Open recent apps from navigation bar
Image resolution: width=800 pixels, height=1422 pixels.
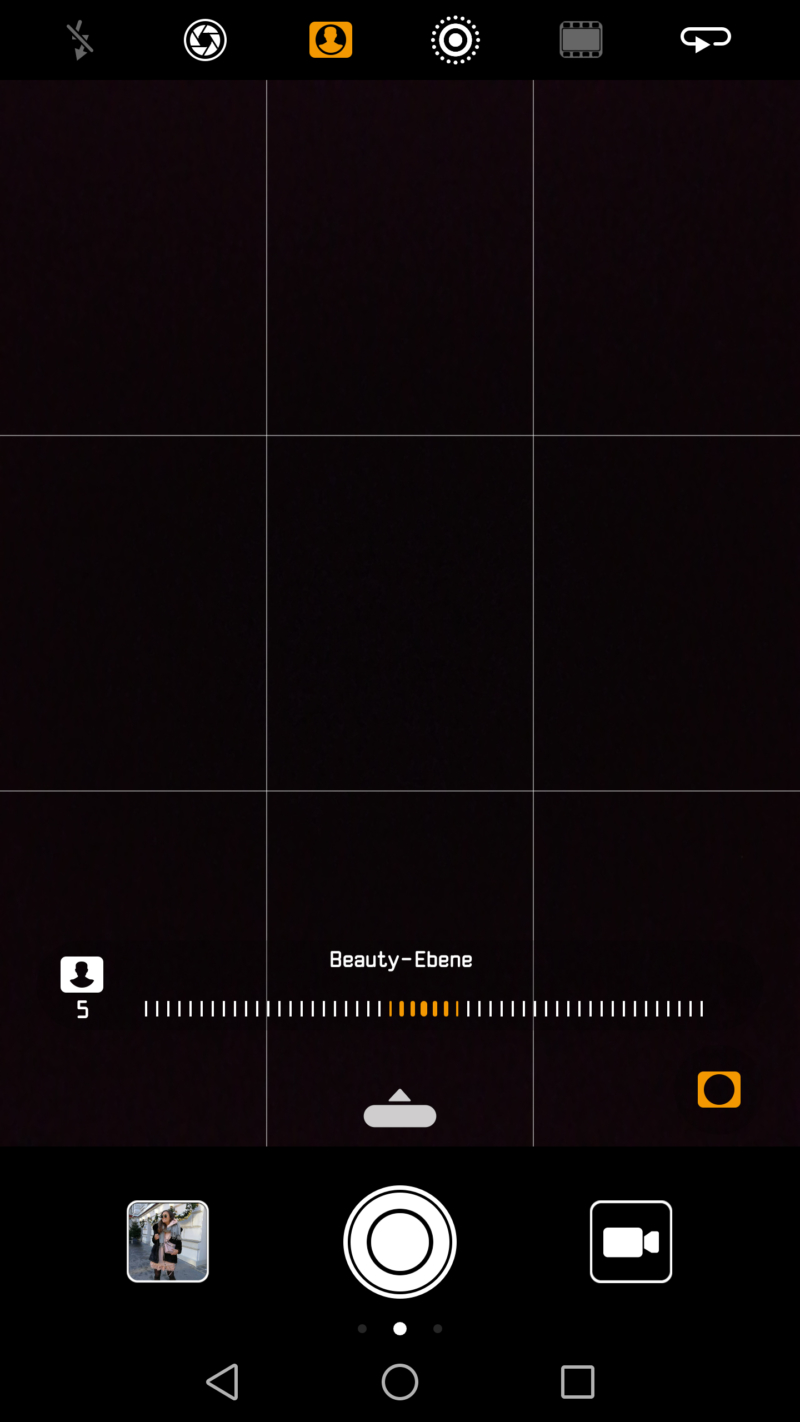[x=577, y=1382]
